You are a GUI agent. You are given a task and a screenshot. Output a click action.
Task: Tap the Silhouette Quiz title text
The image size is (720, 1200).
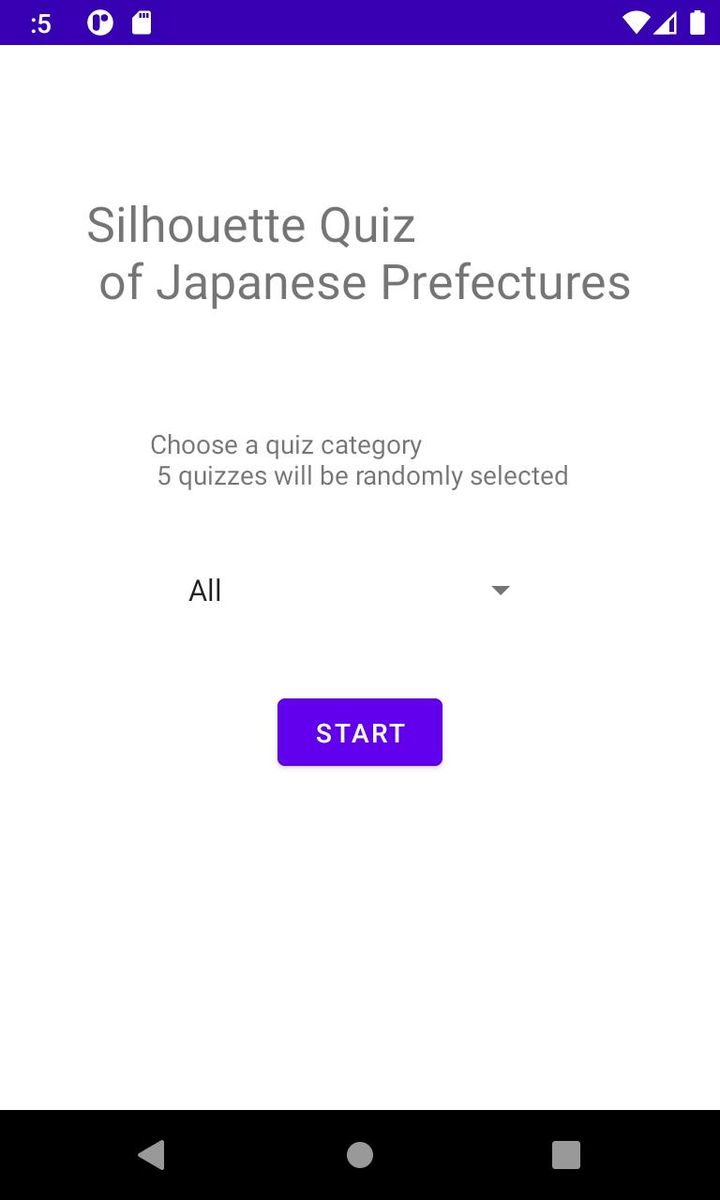click(x=252, y=225)
